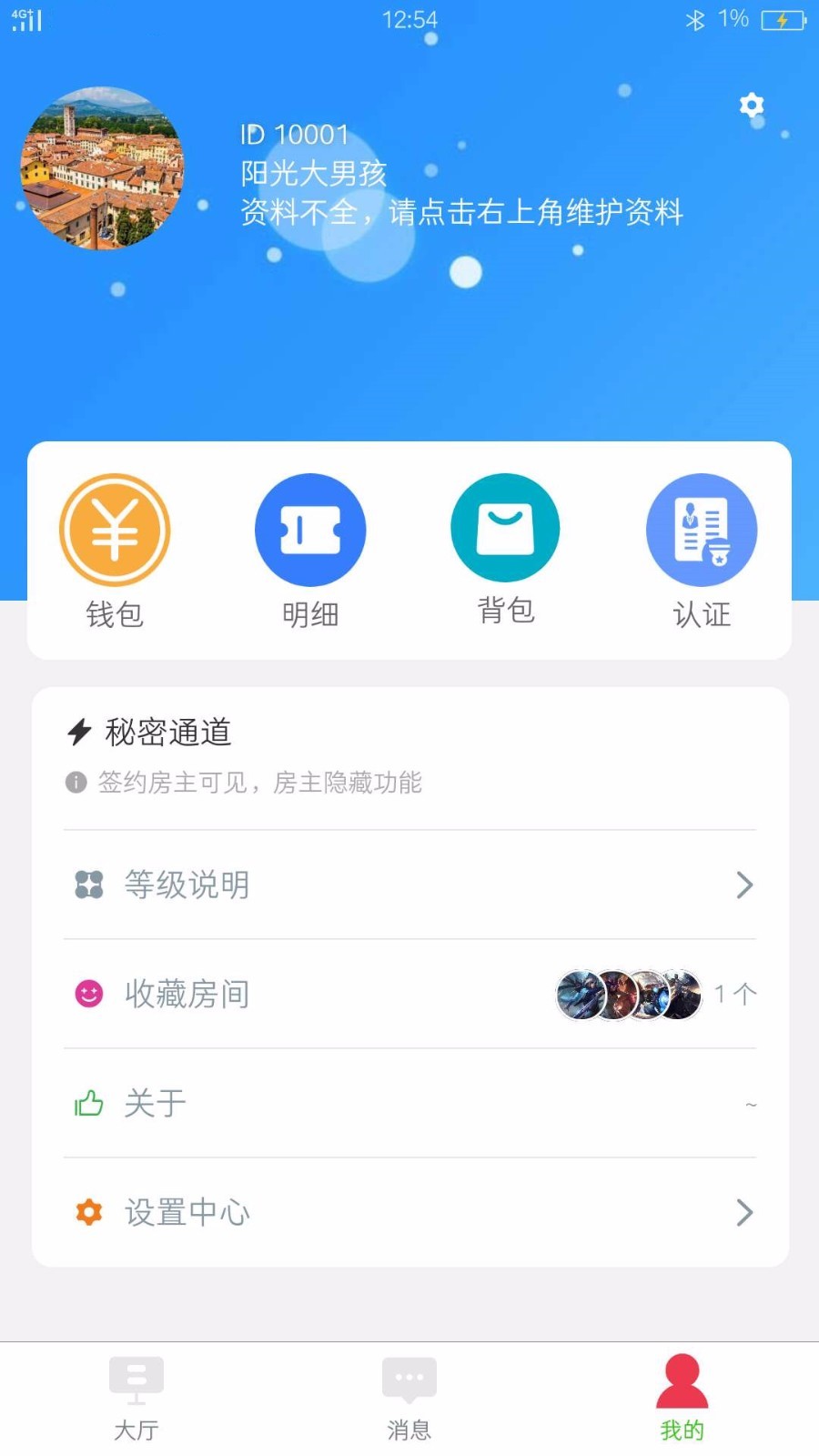Tap the 认证 certification icon
Image resolution: width=819 pixels, height=1456 pixels.
701,529
